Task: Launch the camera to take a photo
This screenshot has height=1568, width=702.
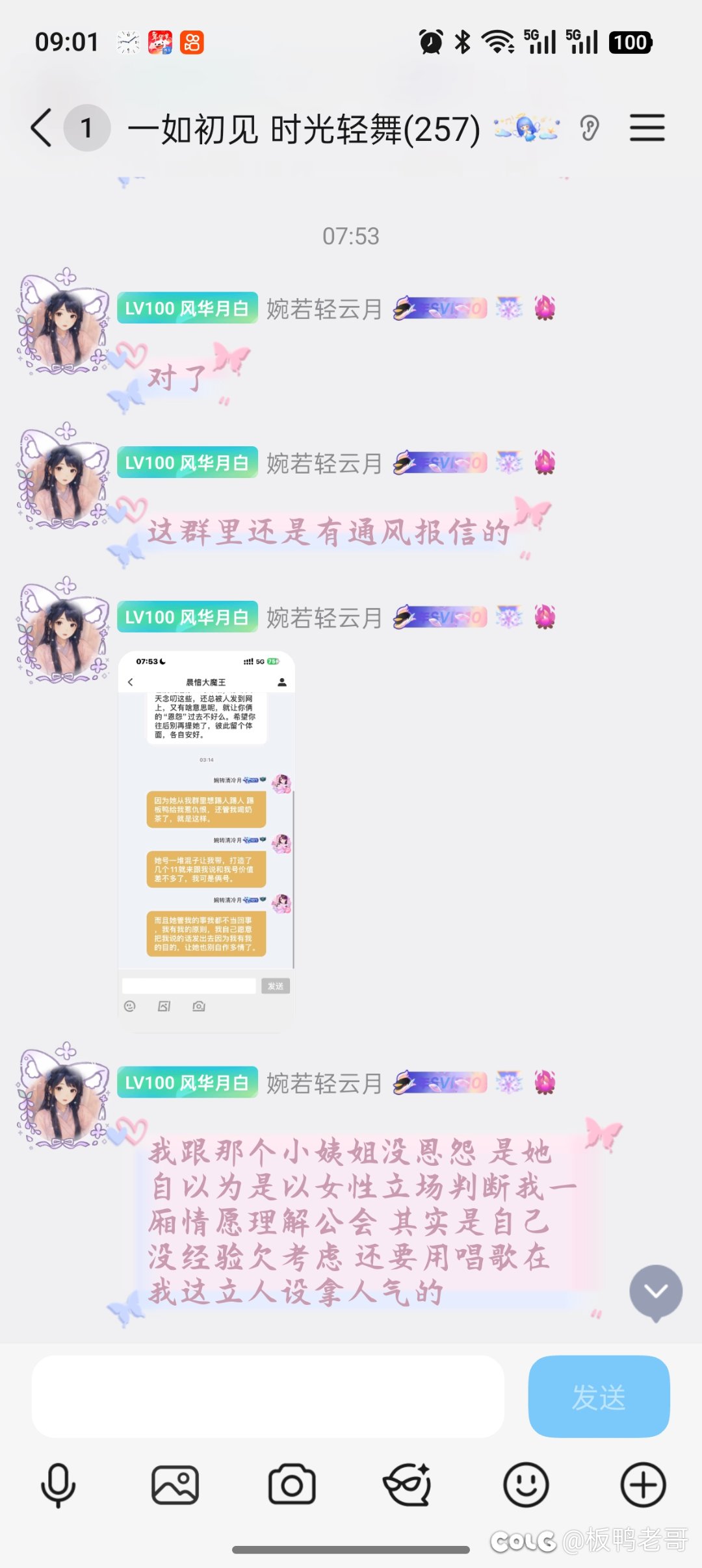Action: point(292,1484)
